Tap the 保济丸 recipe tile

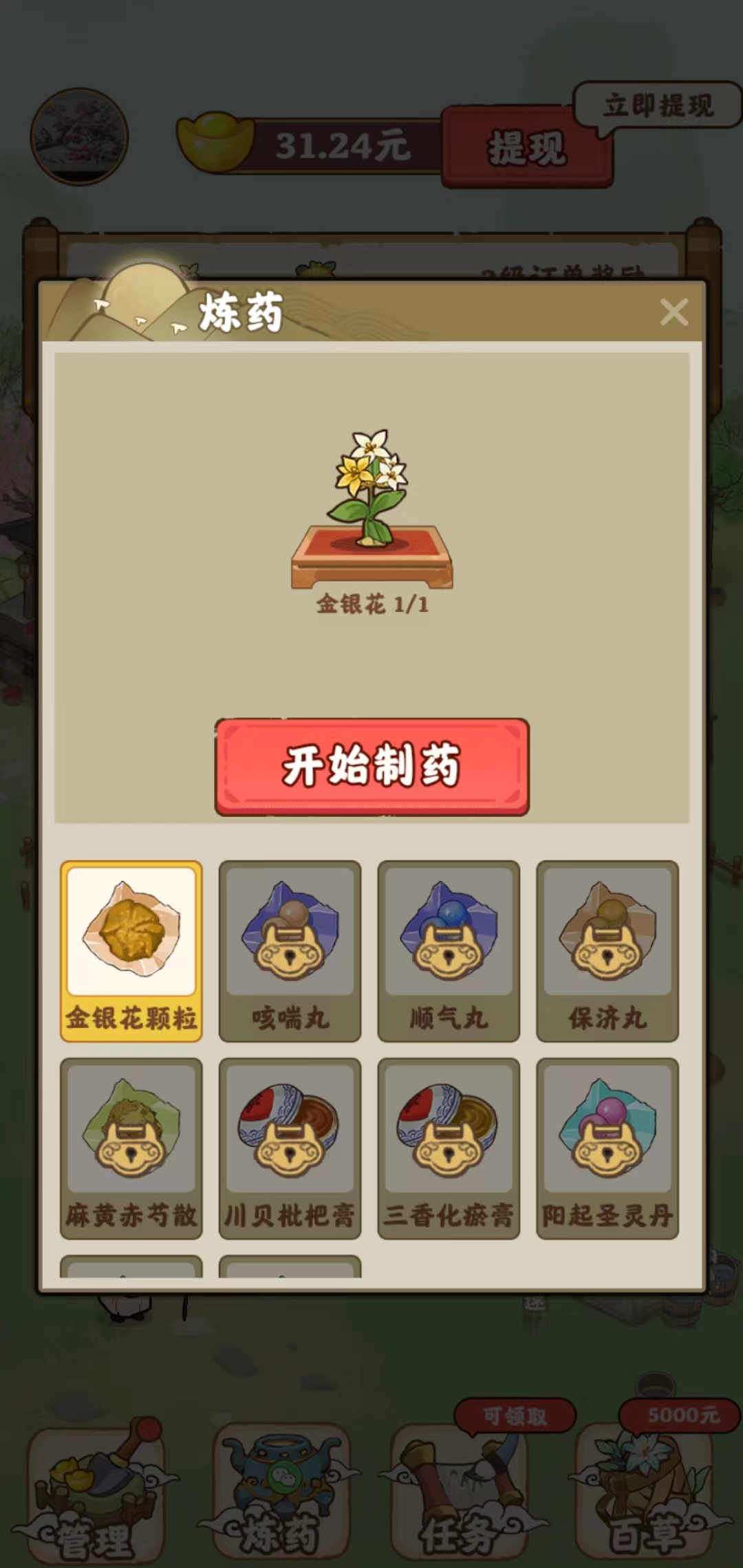click(x=607, y=950)
